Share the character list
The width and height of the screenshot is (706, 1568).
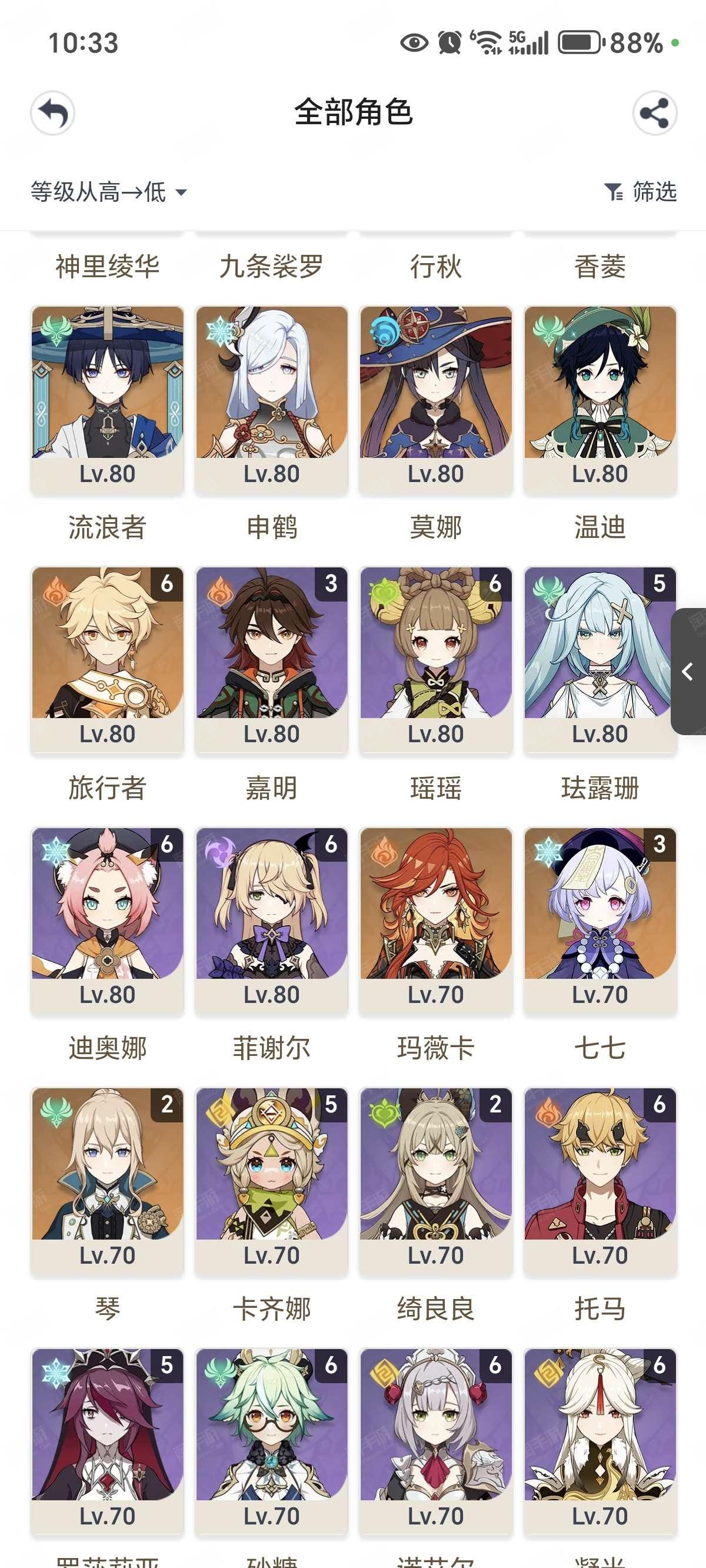click(x=654, y=113)
